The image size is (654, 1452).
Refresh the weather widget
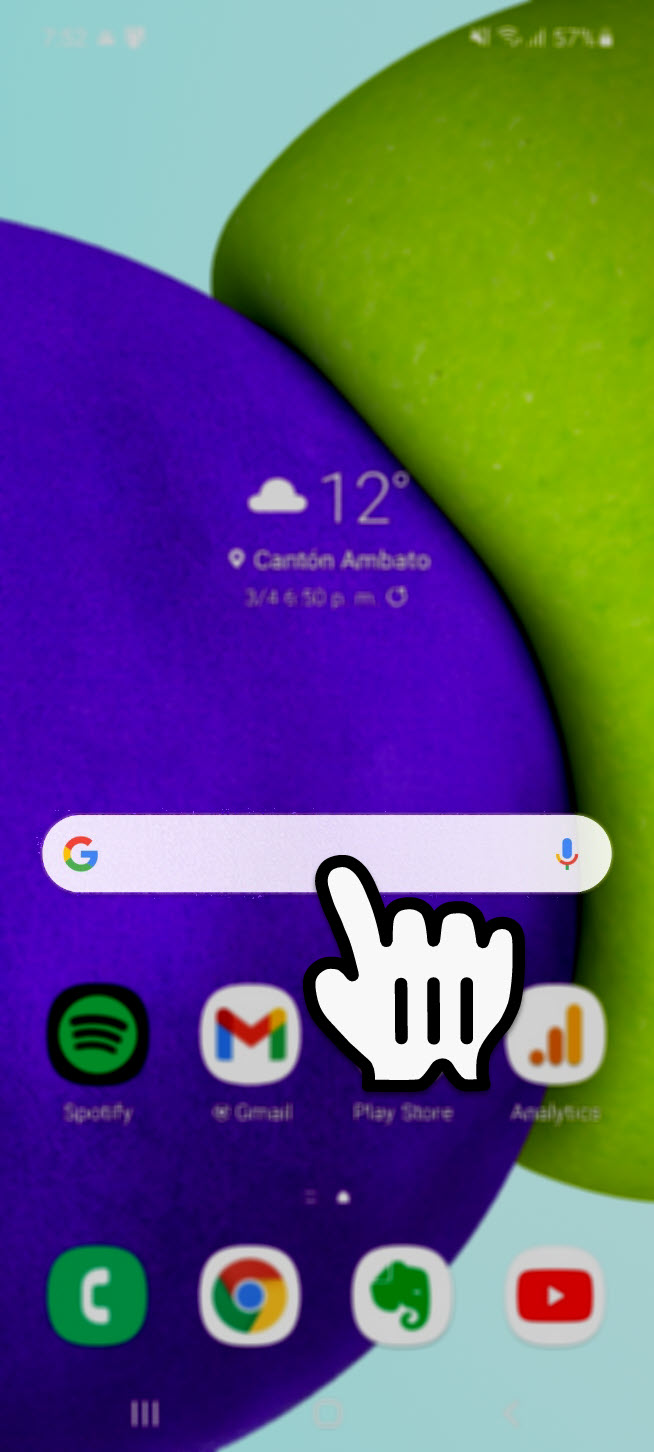[397, 597]
